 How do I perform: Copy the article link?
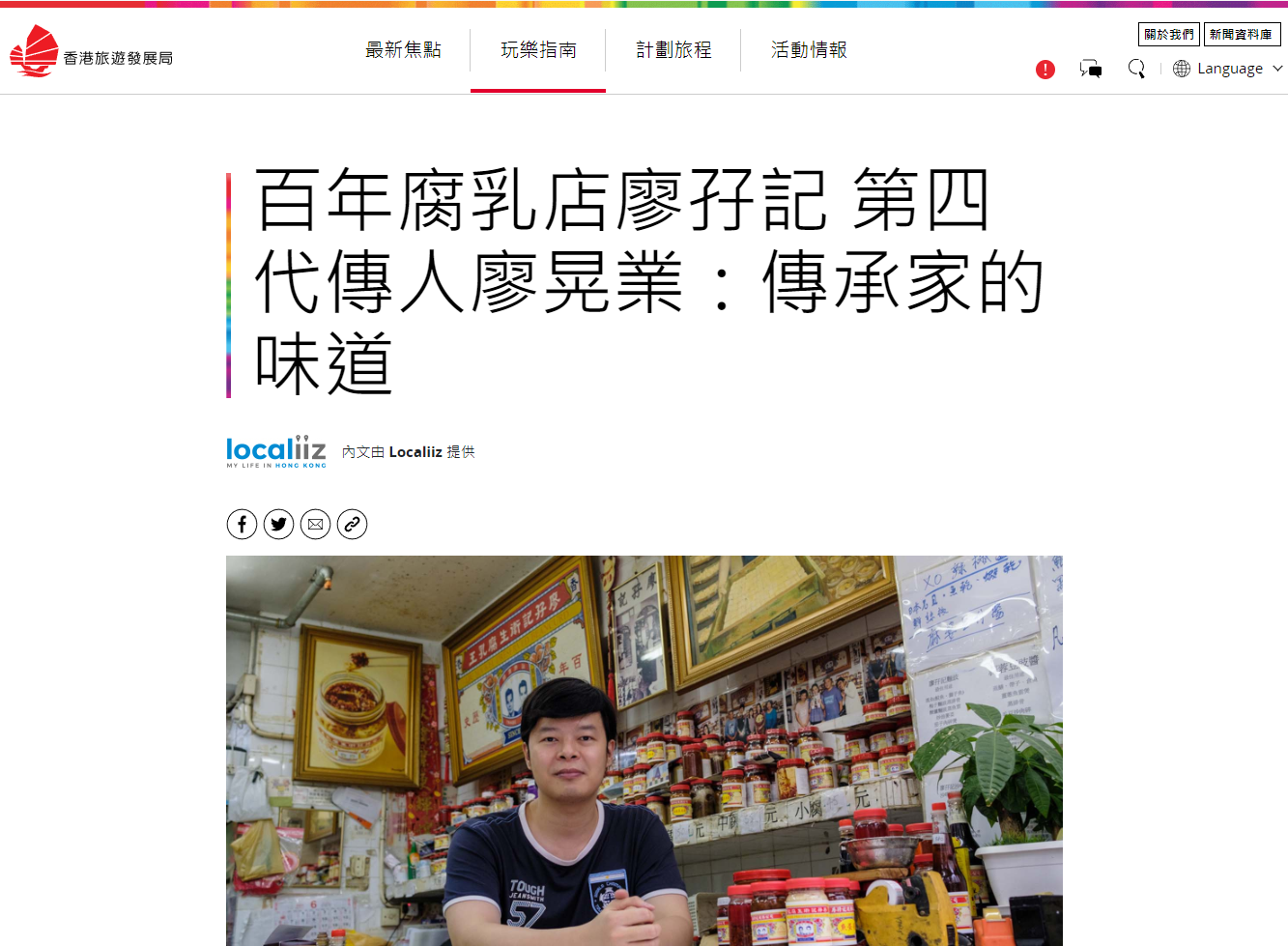(352, 524)
